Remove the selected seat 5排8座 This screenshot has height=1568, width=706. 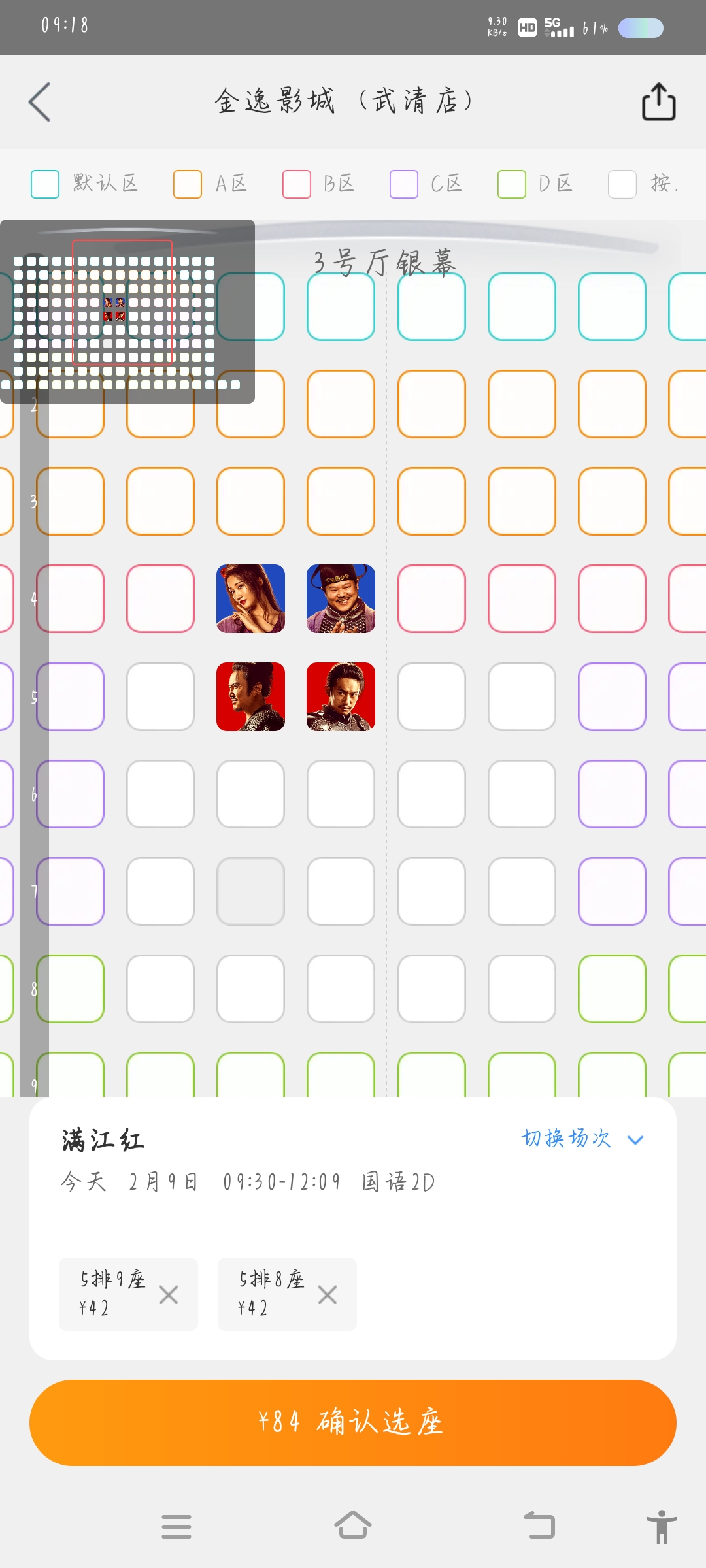coord(328,1294)
